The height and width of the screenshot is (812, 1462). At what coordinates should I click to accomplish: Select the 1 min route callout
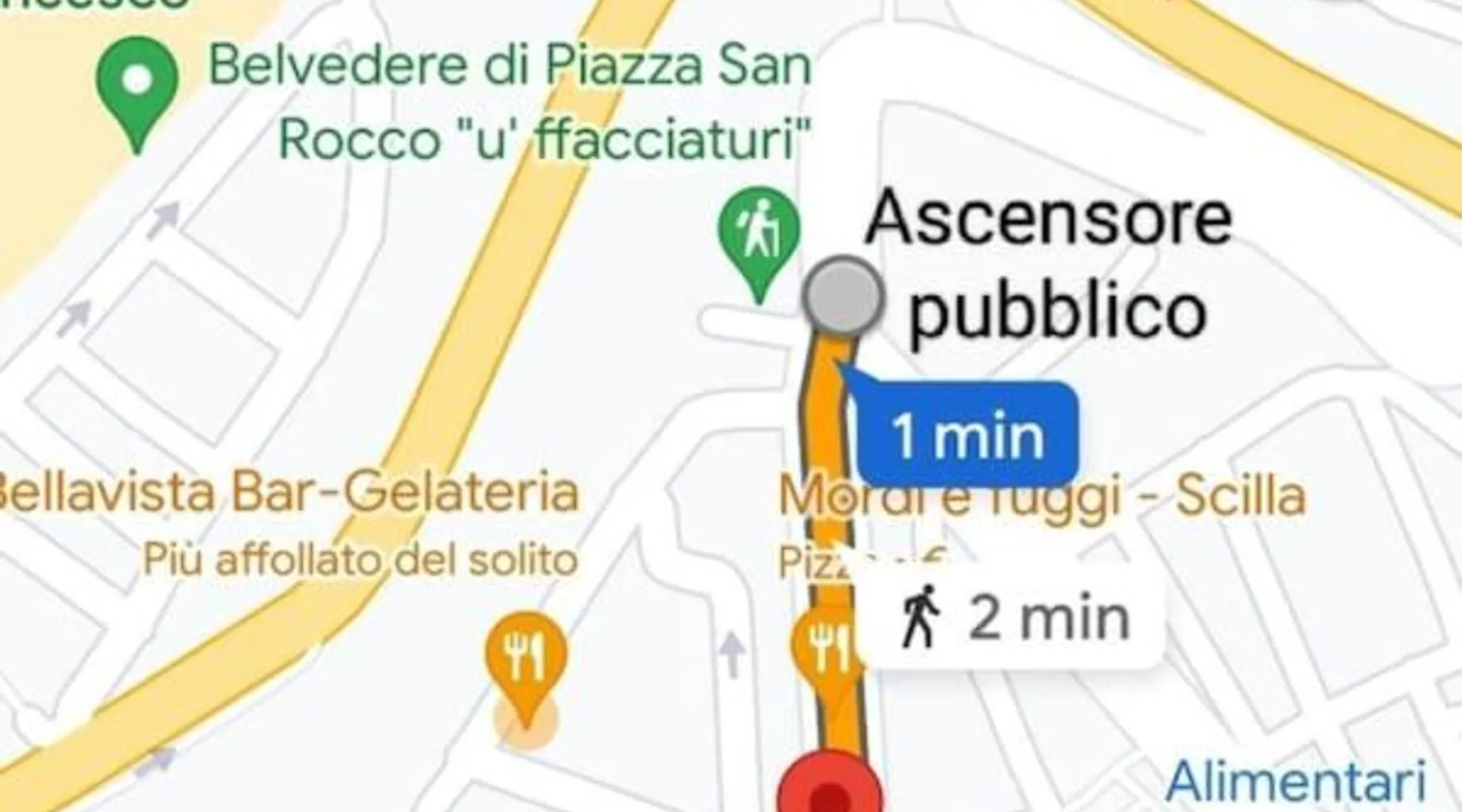(x=967, y=434)
